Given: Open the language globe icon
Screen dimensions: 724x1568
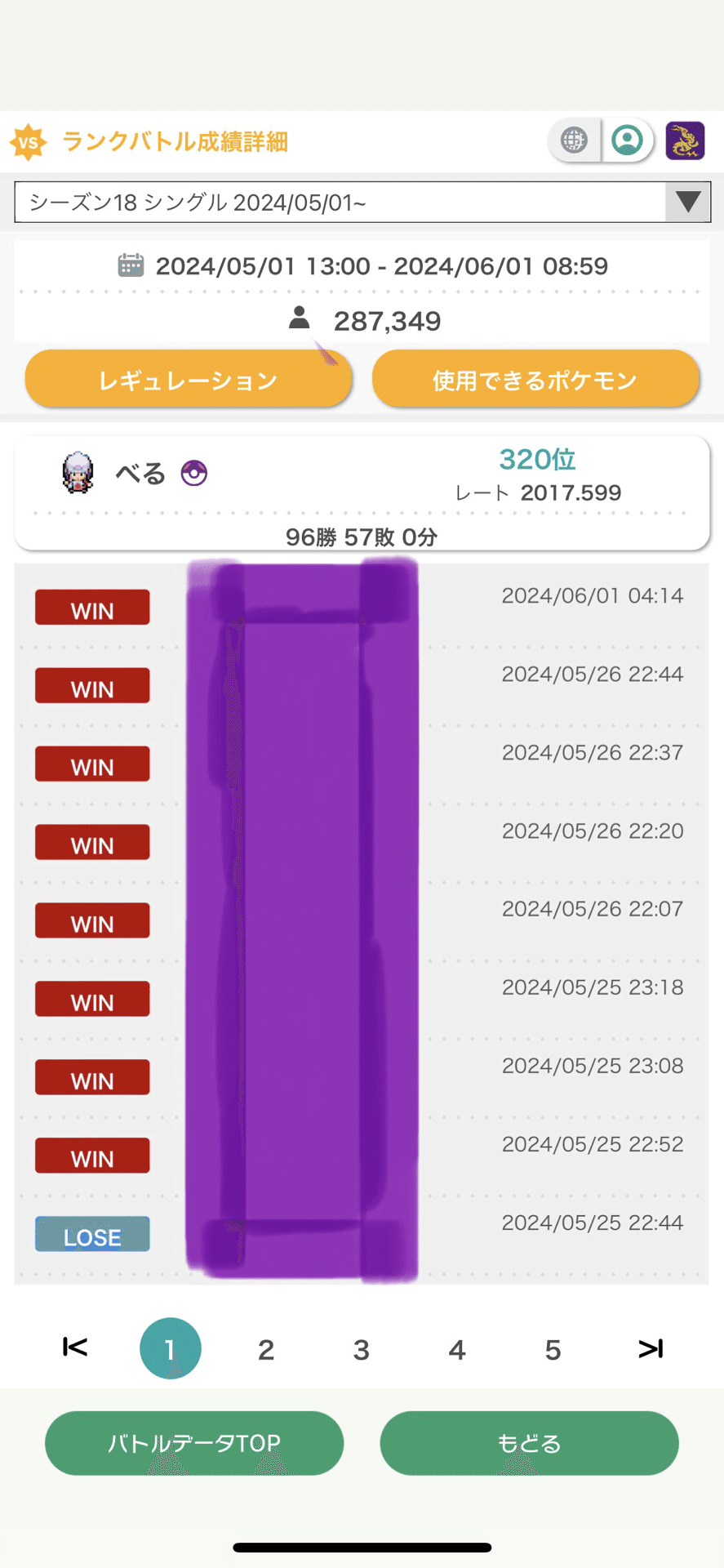Looking at the screenshot, I should click(574, 140).
